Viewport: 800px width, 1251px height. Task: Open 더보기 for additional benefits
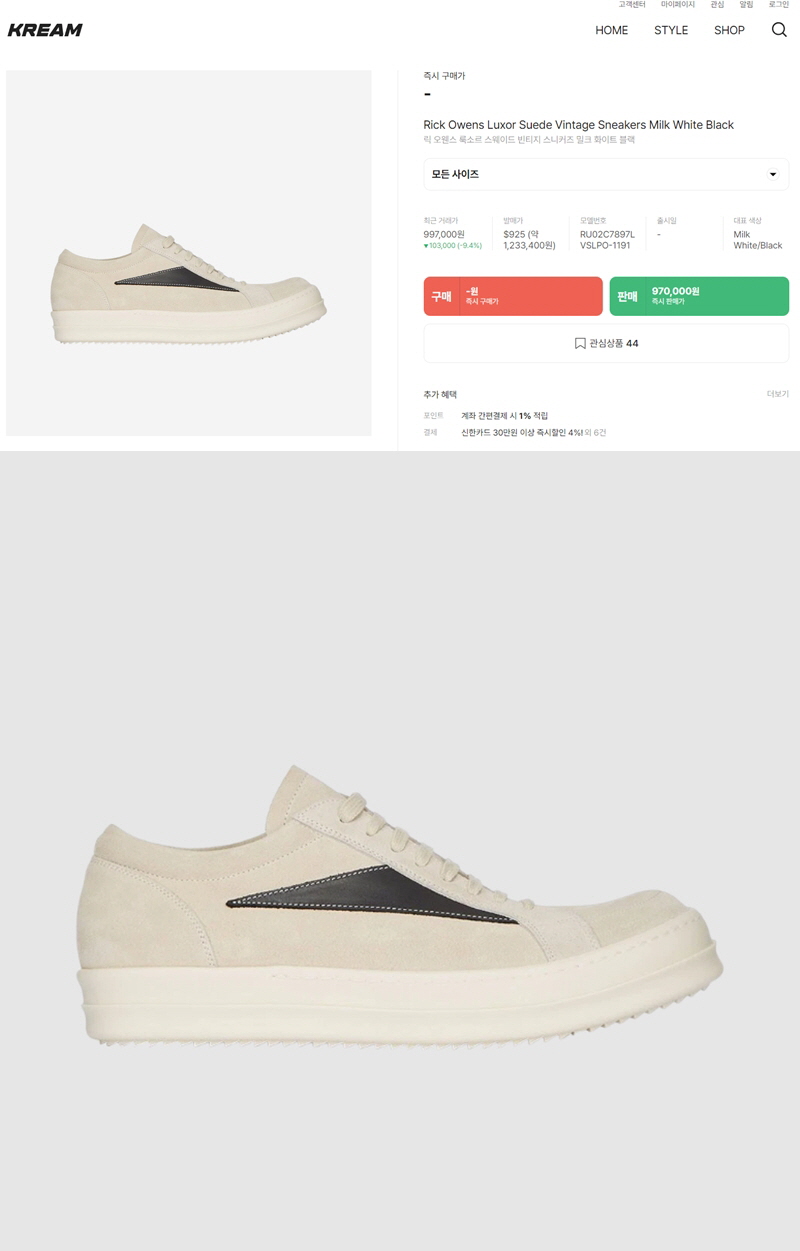pos(777,394)
